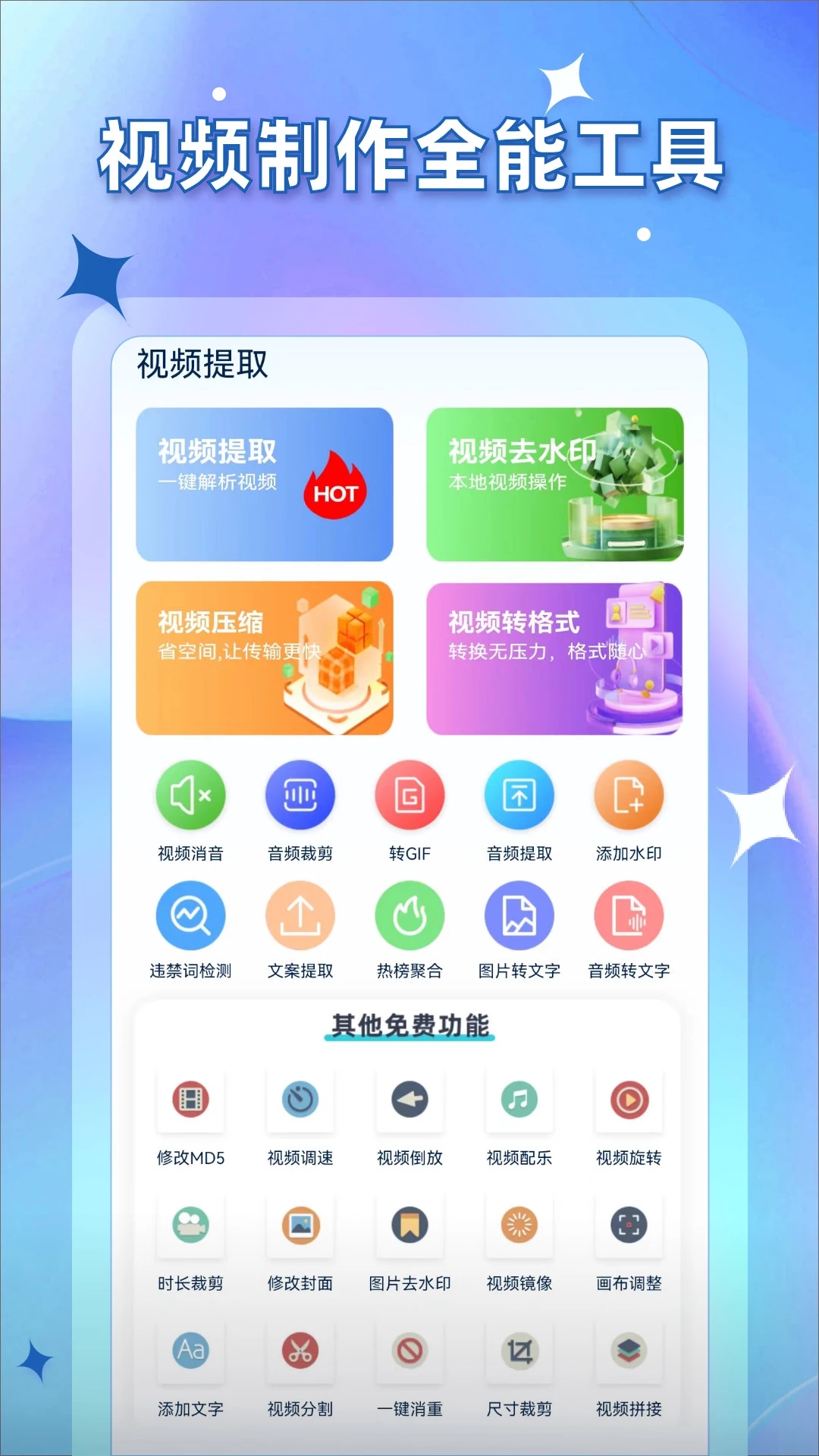The width and height of the screenshot is (819, 1456).
Task: Tap the 文案提取 copy extraction icon
Action: coord(300,915)
